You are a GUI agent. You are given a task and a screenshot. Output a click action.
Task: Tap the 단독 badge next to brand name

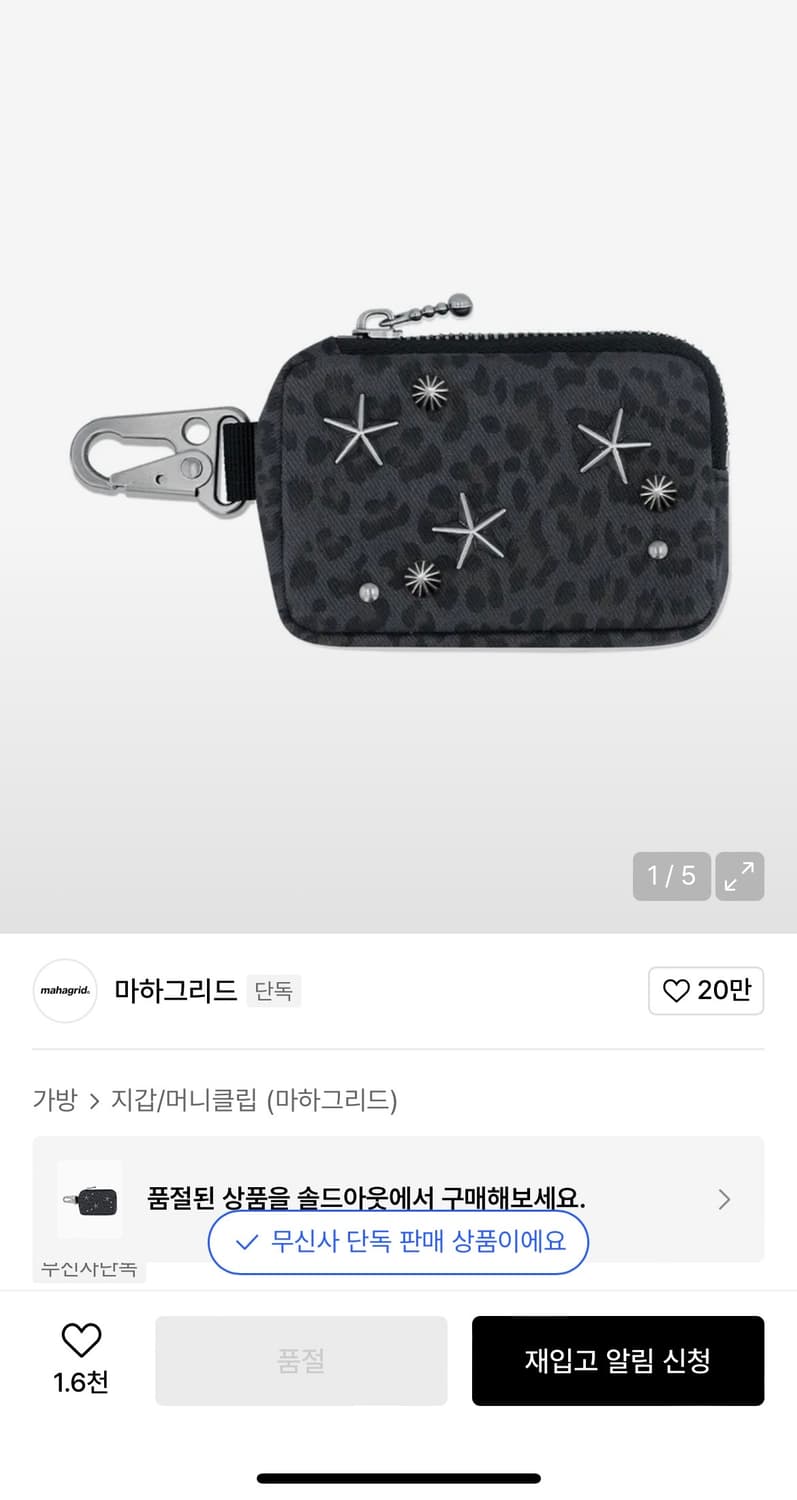(x=273, y=991)
